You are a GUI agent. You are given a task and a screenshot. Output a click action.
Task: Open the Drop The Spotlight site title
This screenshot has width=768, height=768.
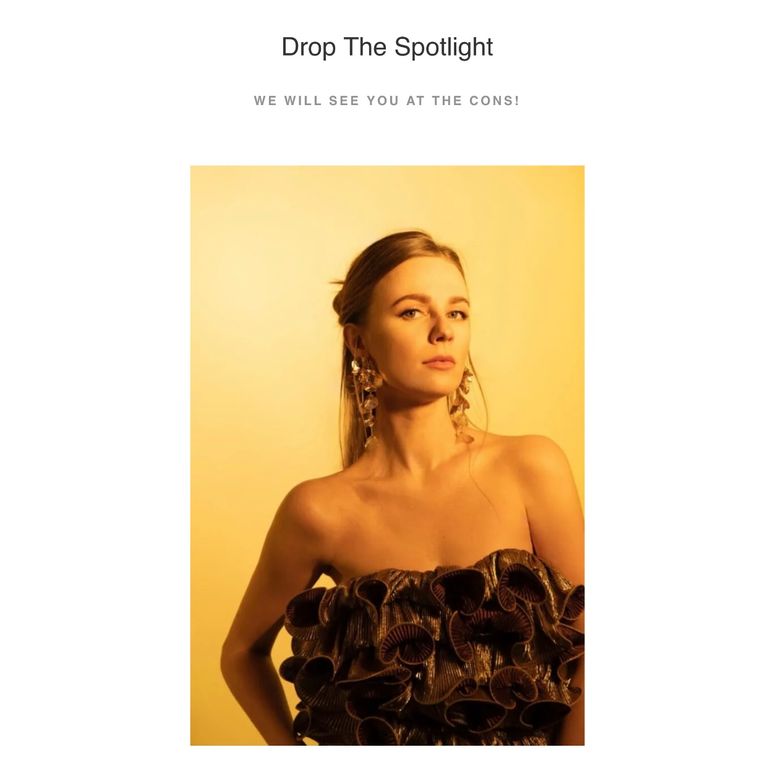tap(387, 47)
